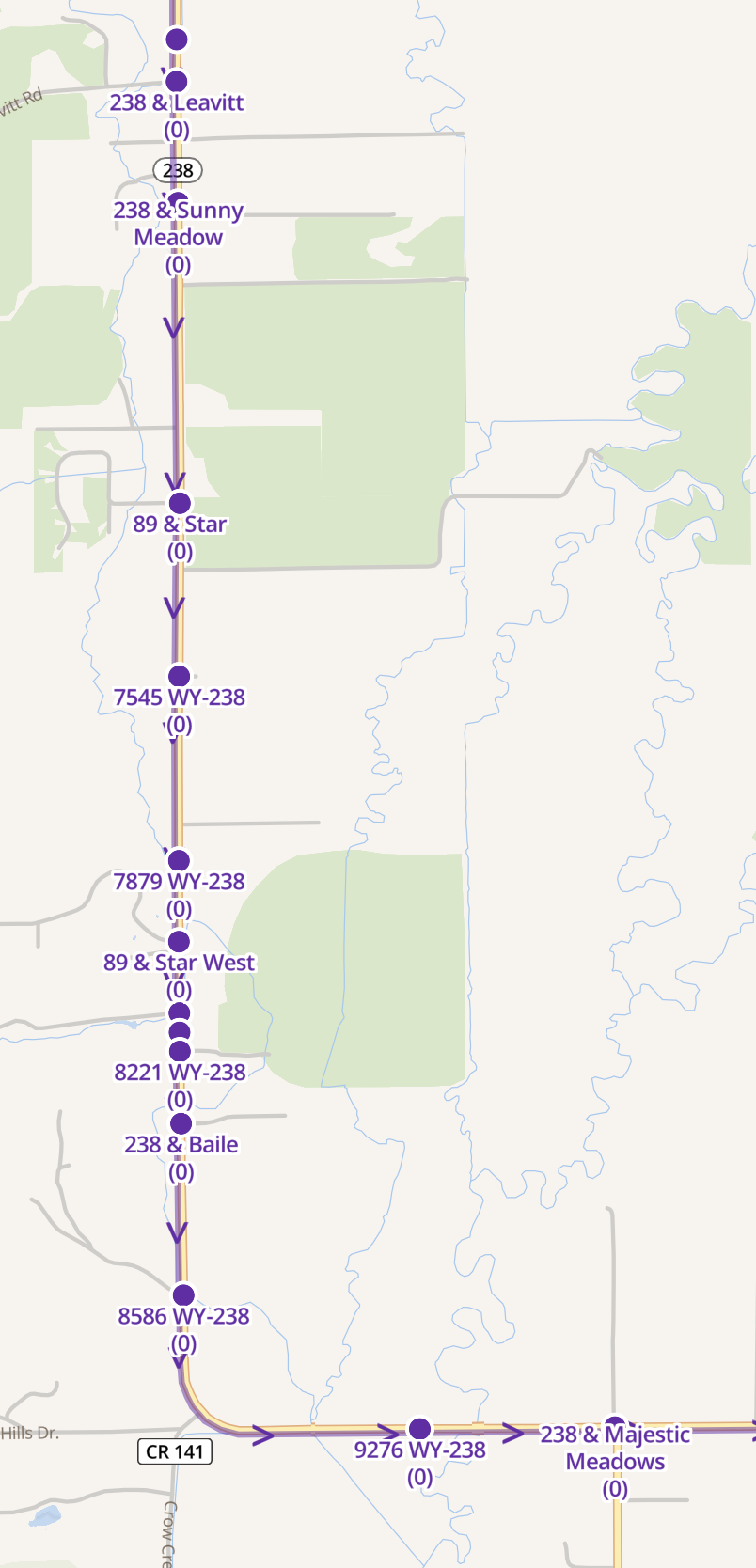Select the 238 & Leavitt stop marker
This screenshot has width=756, height=1568.
click(x=177, y=81)
